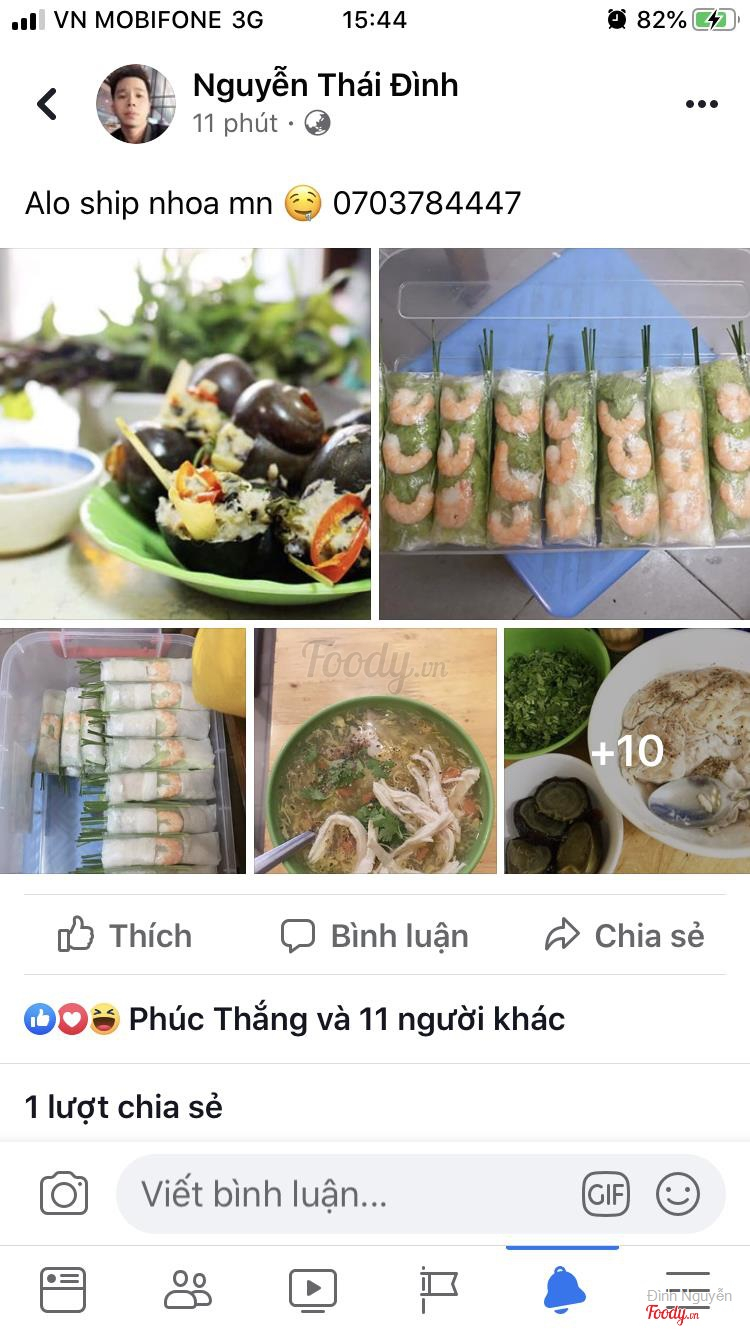Like the post with Thích

click(125, 936)
